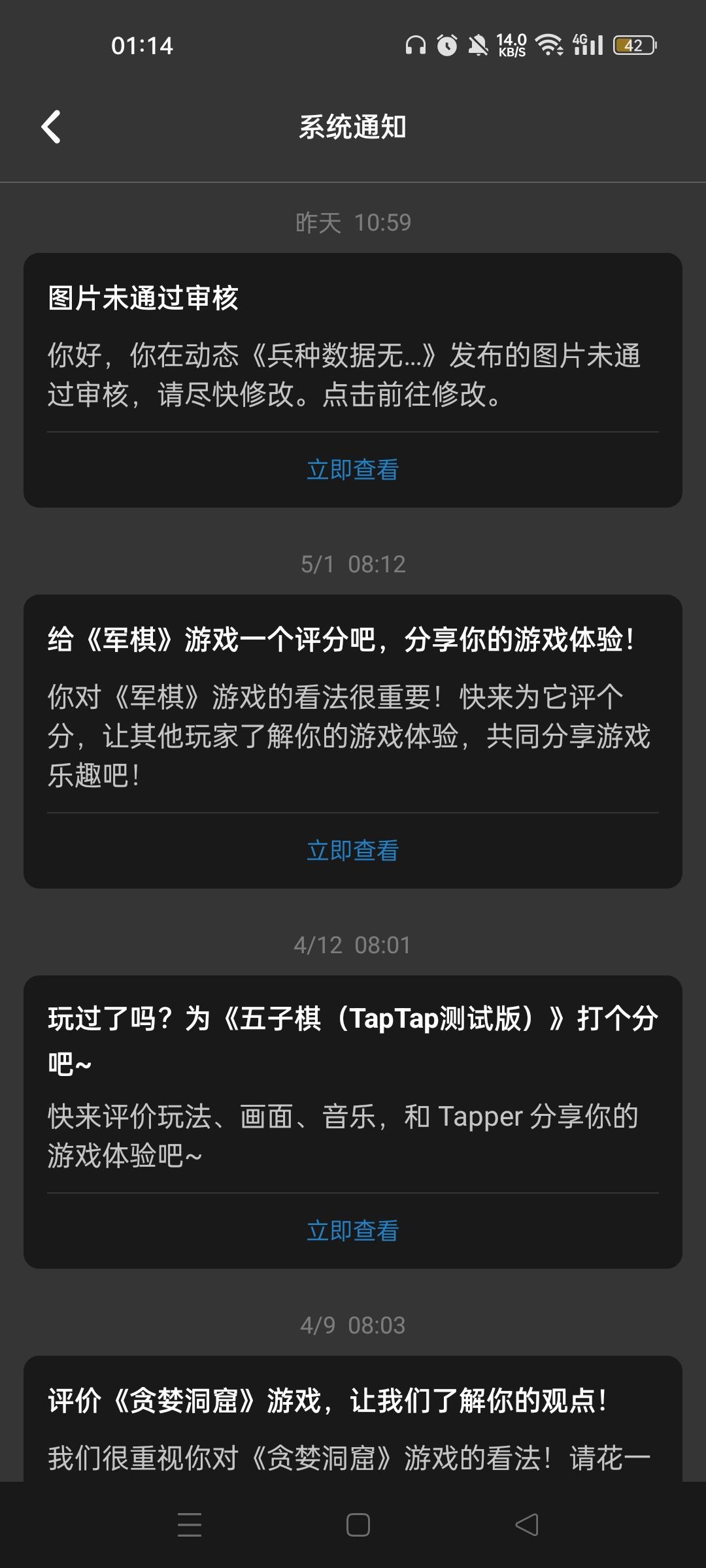Tap the 4G signal strength indicator
The width and height of the screenshot is (706, 1568).
click(587, 44)
